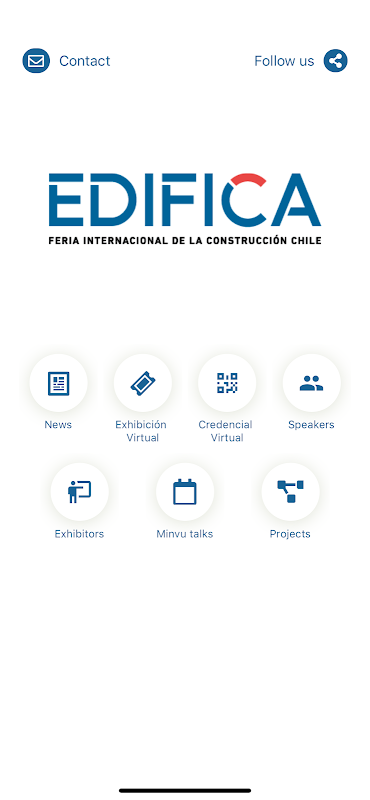Image resolution: width=370 pixels, height=800 pixels.
Task: Select the Projects section
Action: click(290, 492)
